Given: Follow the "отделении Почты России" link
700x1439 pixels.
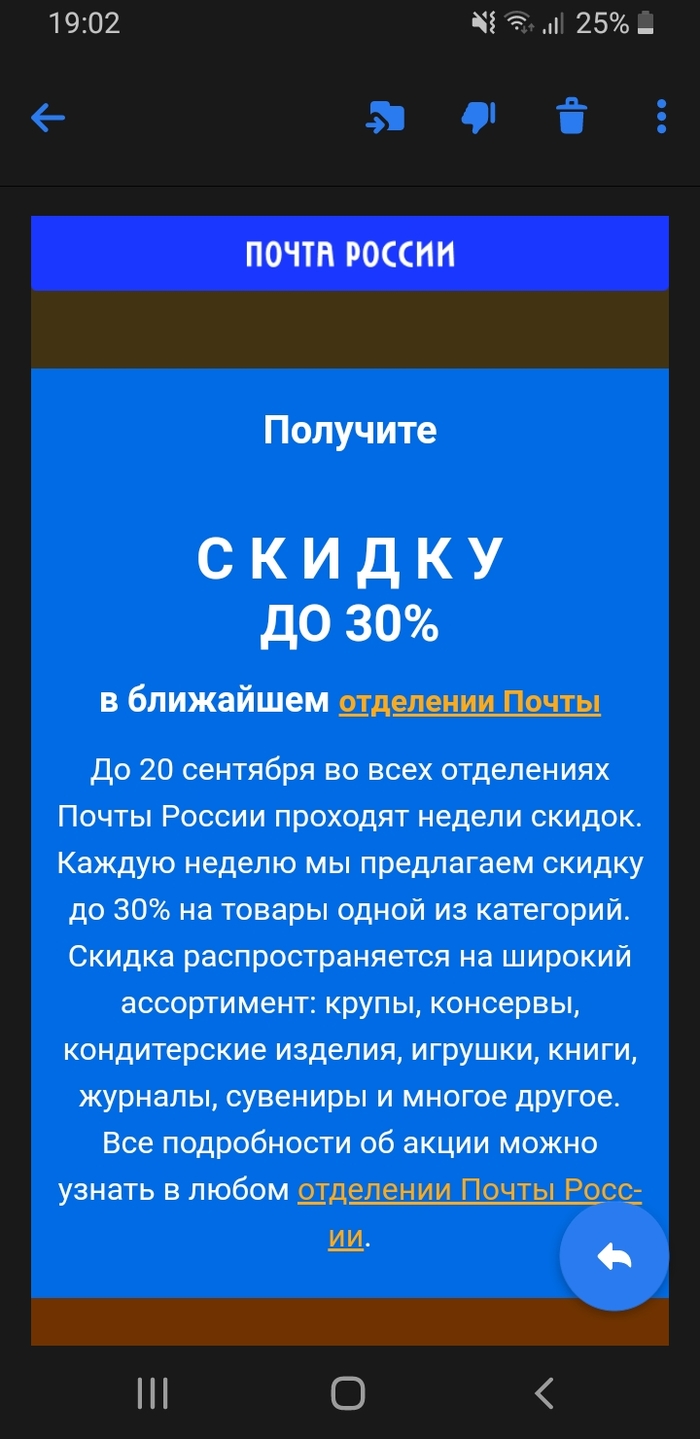Looking at the screenshot, I should [x=469, y=1191].
